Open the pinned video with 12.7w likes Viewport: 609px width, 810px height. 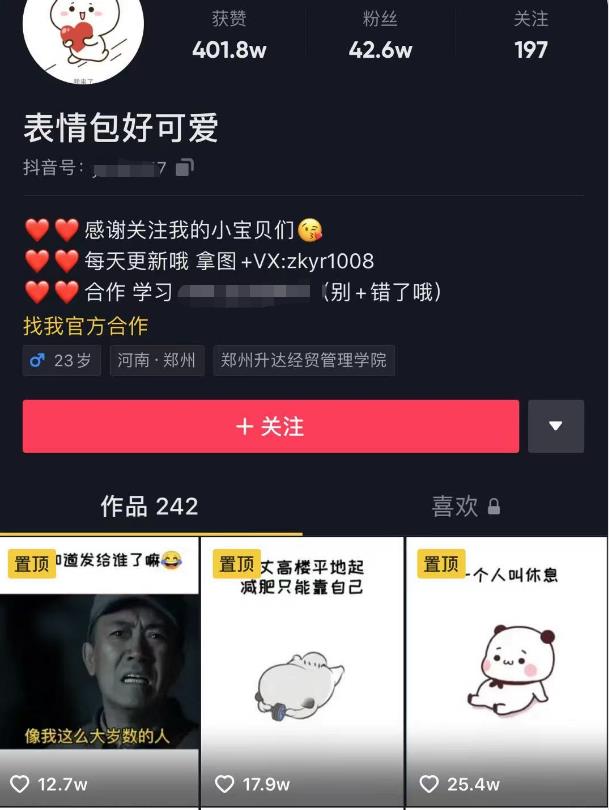pyautogui.click(x=99, y=670)
